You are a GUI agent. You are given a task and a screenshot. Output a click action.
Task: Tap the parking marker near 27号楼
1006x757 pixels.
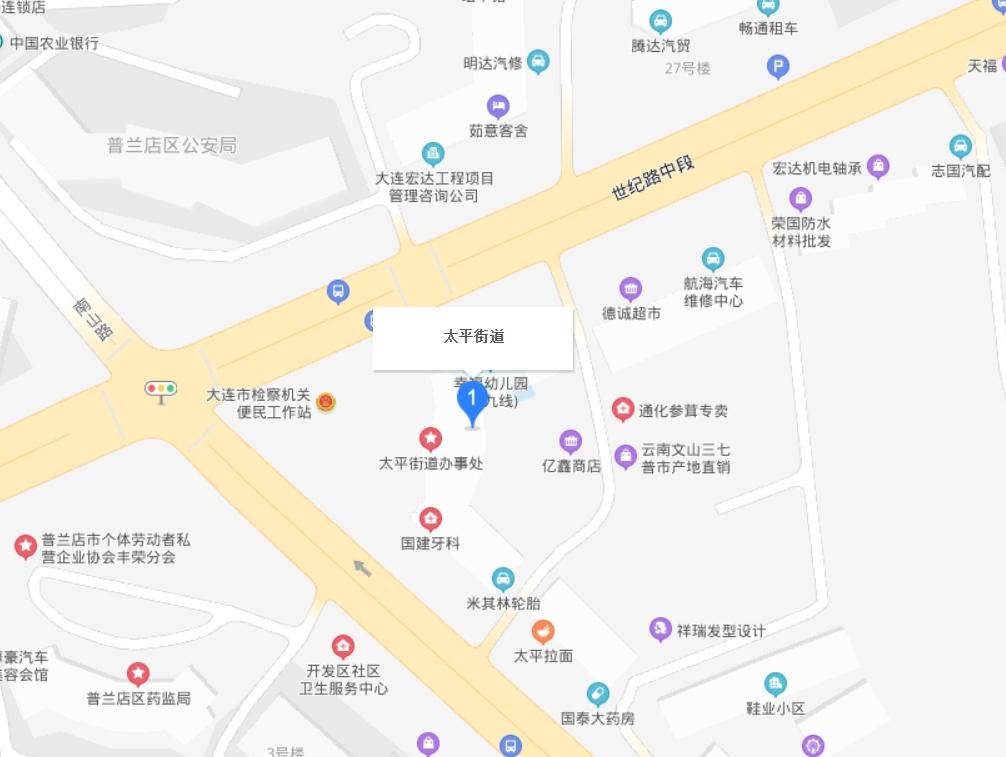tap(778, 67)
